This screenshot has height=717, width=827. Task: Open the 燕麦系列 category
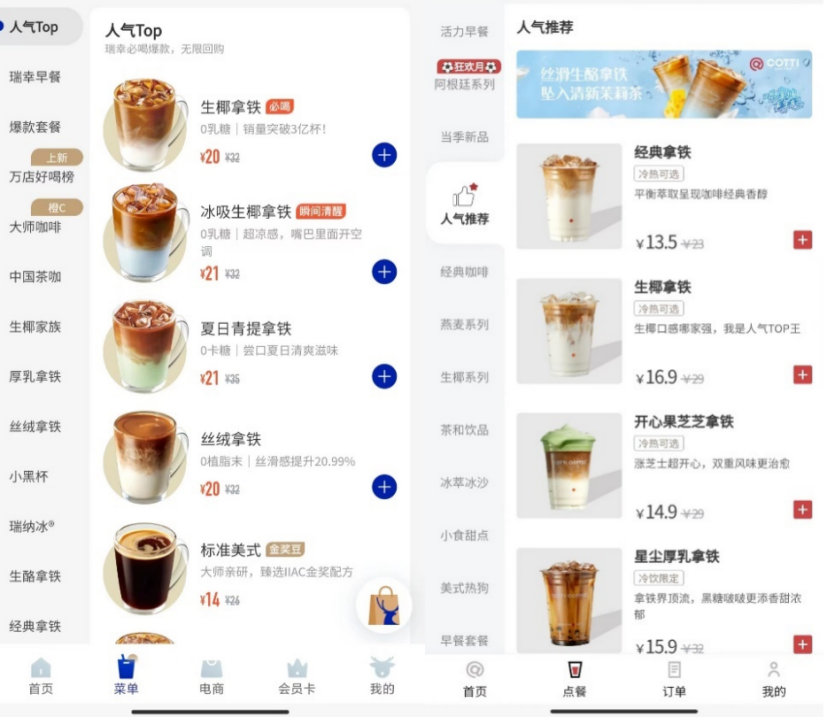tap(465, 325)
